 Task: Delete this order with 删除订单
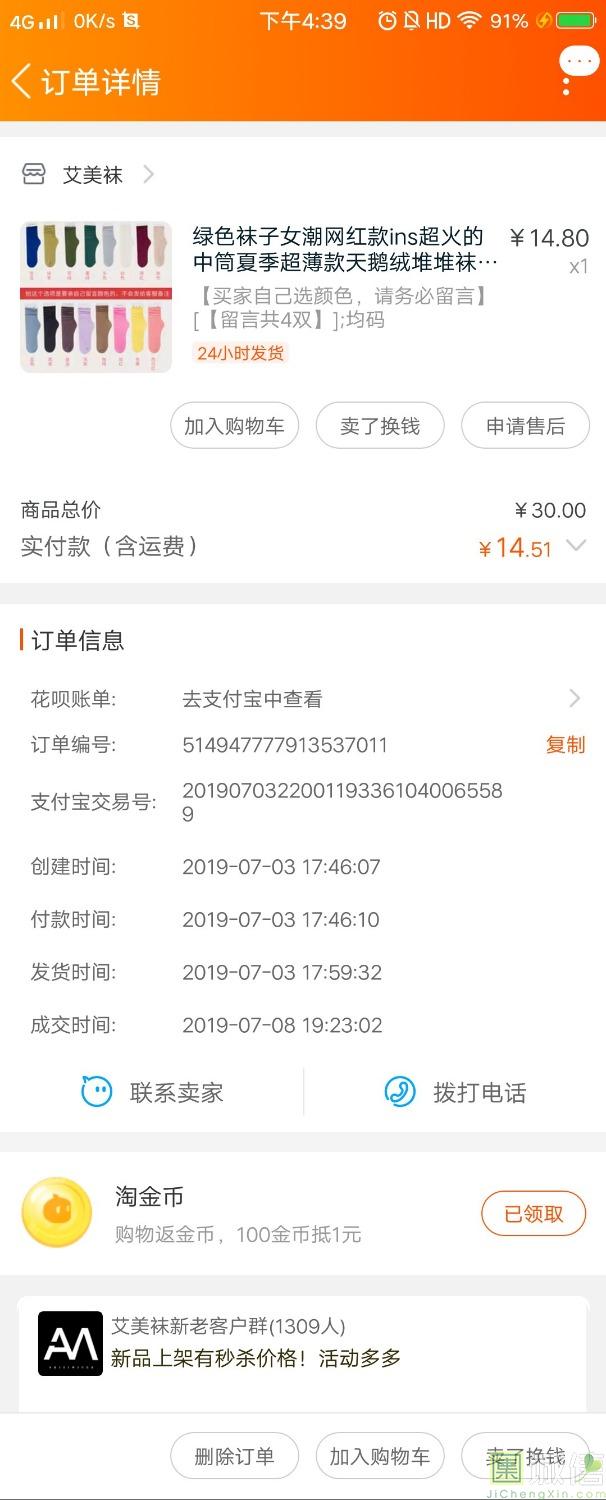pos(235,1456)
